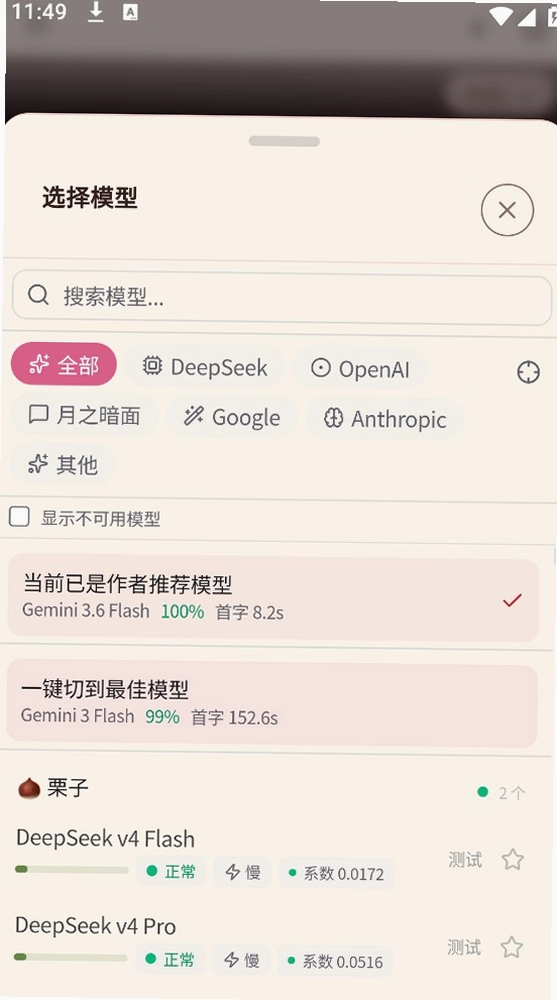Show Anthropic models only

click(385, 419)
